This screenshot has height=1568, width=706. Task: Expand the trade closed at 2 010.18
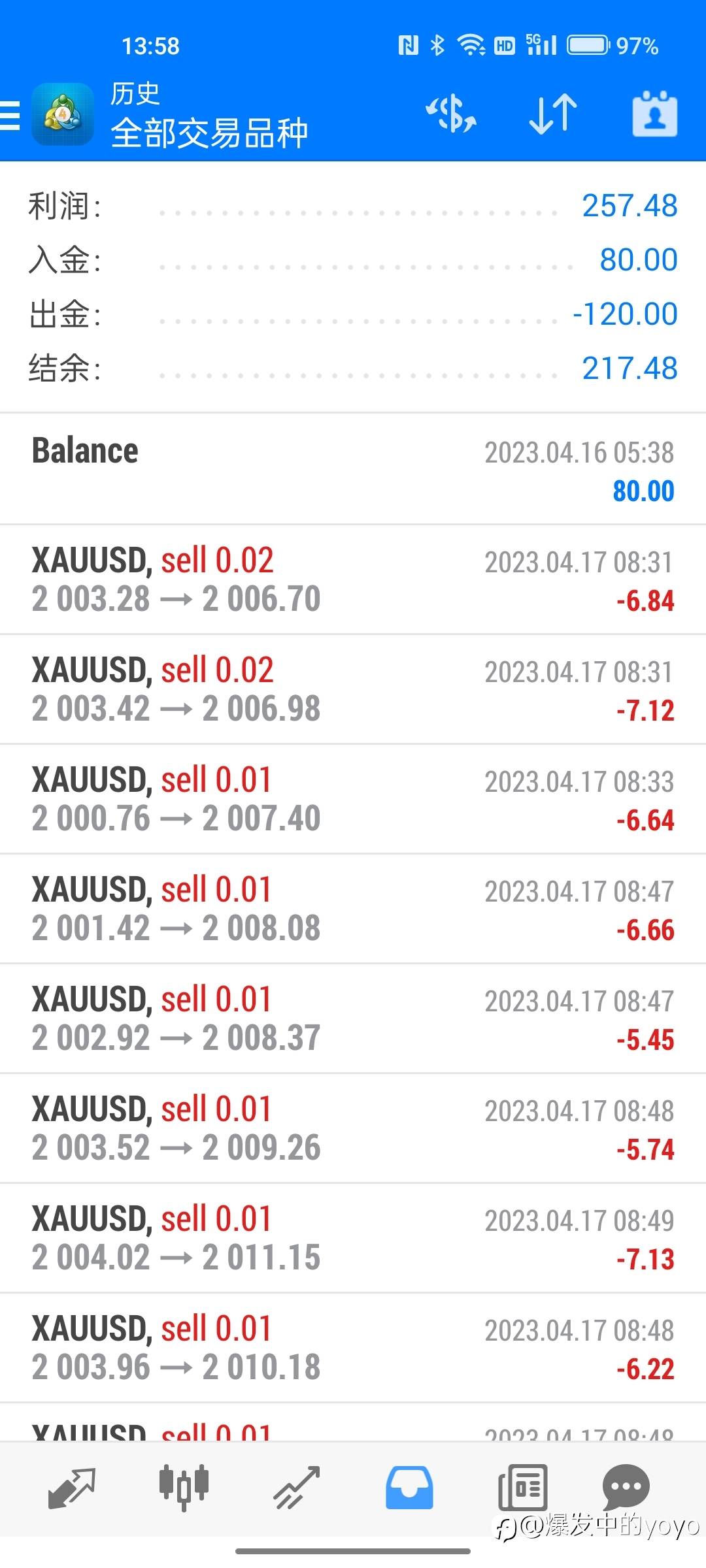tap(353, 1348)
